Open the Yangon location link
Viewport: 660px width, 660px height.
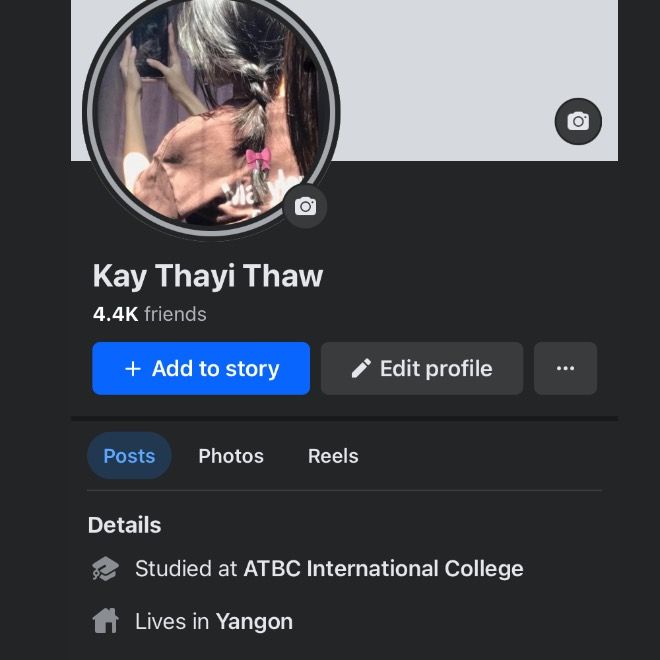254,621
